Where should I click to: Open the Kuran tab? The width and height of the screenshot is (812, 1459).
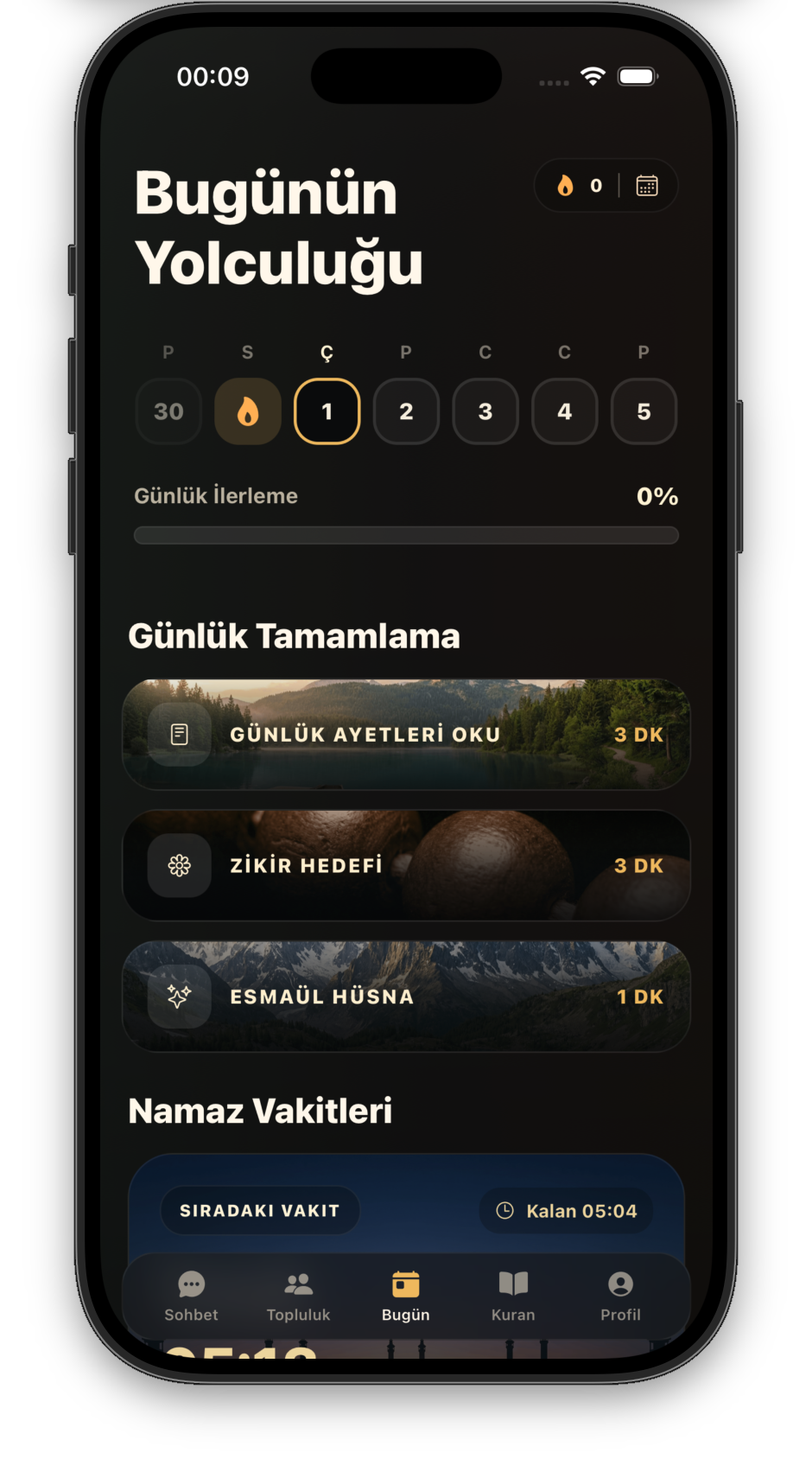(x=513, y=1296)
